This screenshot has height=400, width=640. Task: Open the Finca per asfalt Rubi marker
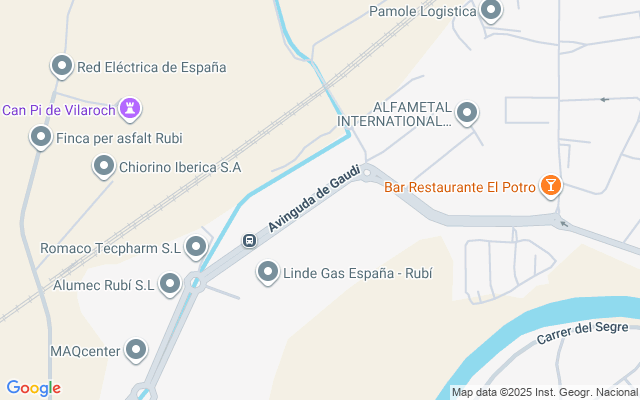coord(41,137)
